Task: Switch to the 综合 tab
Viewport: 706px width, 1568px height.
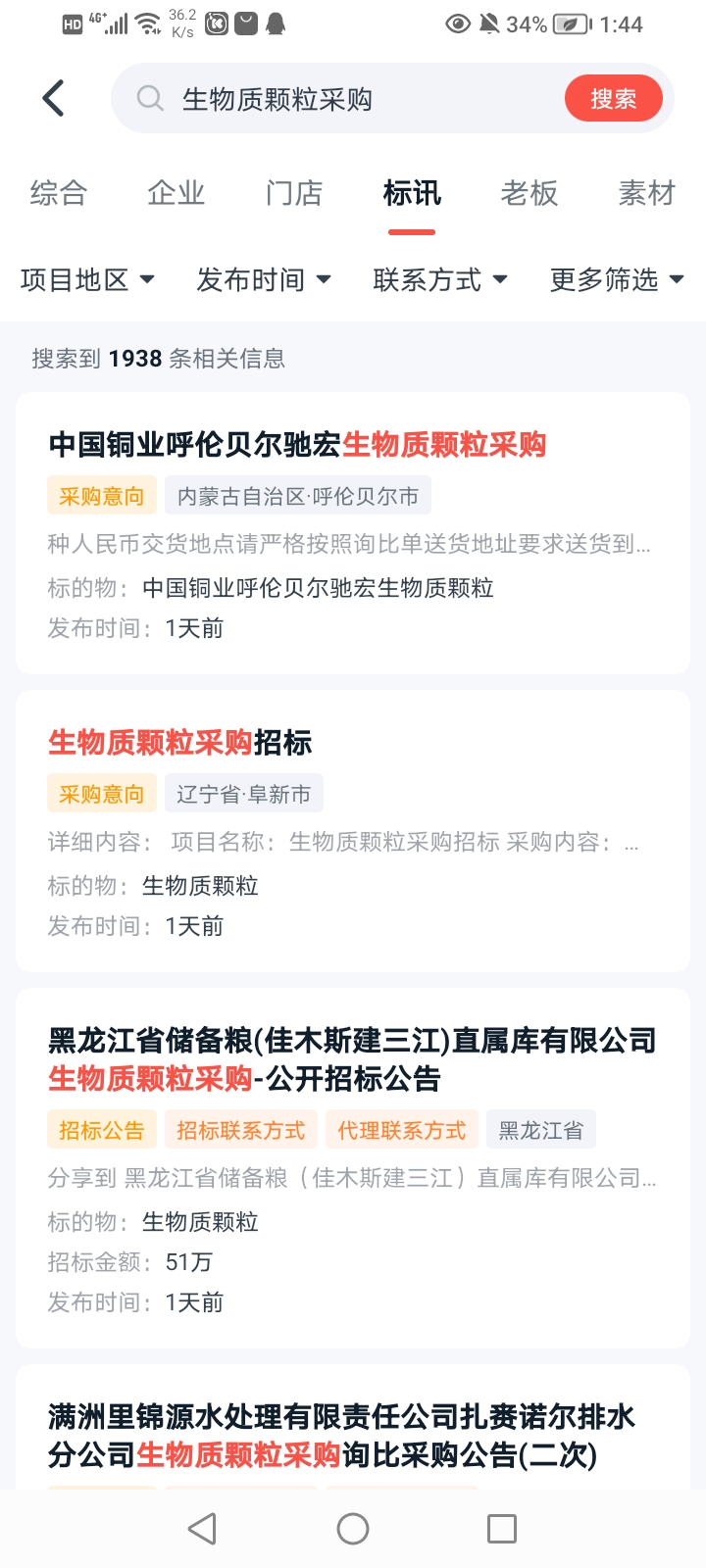Action: pos(59,193)
